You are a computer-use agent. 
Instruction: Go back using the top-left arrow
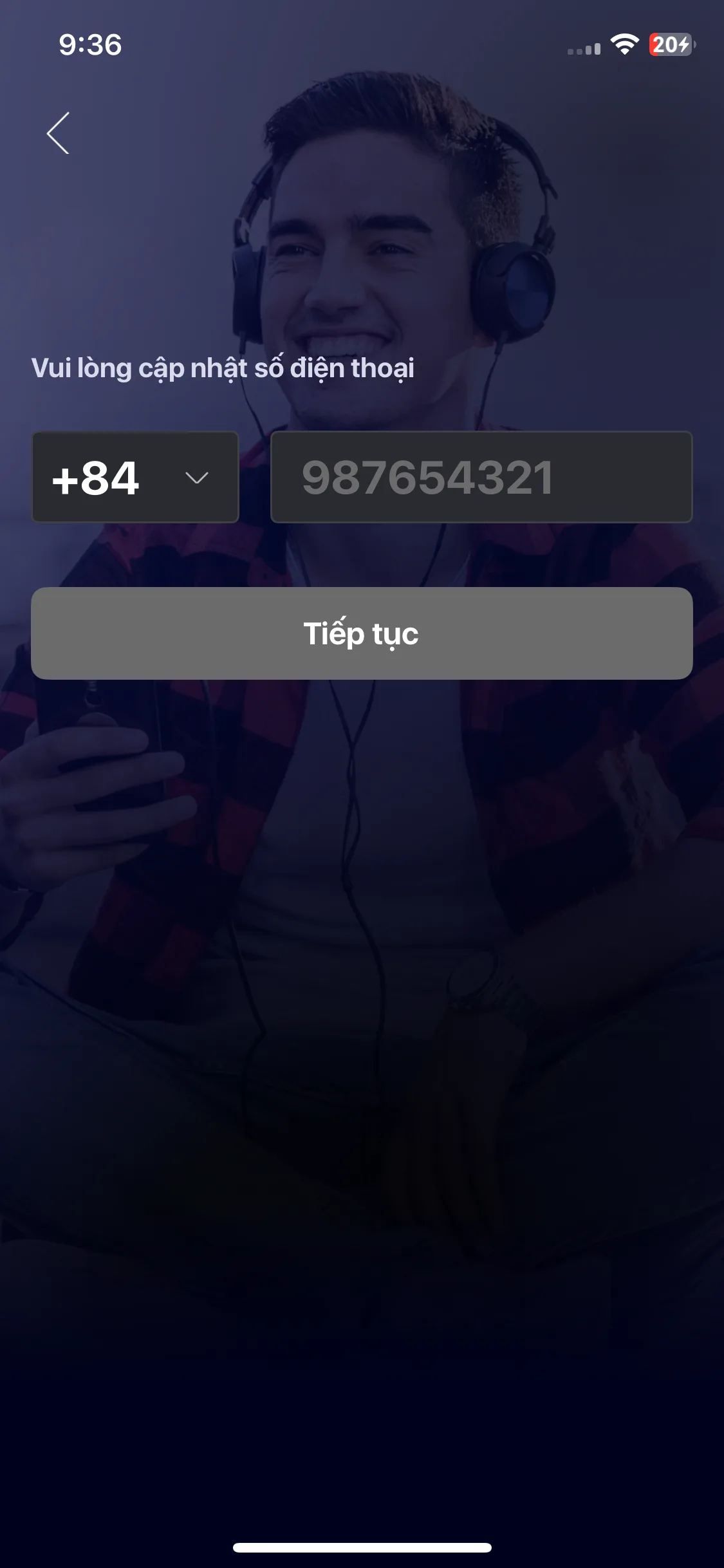59,133
